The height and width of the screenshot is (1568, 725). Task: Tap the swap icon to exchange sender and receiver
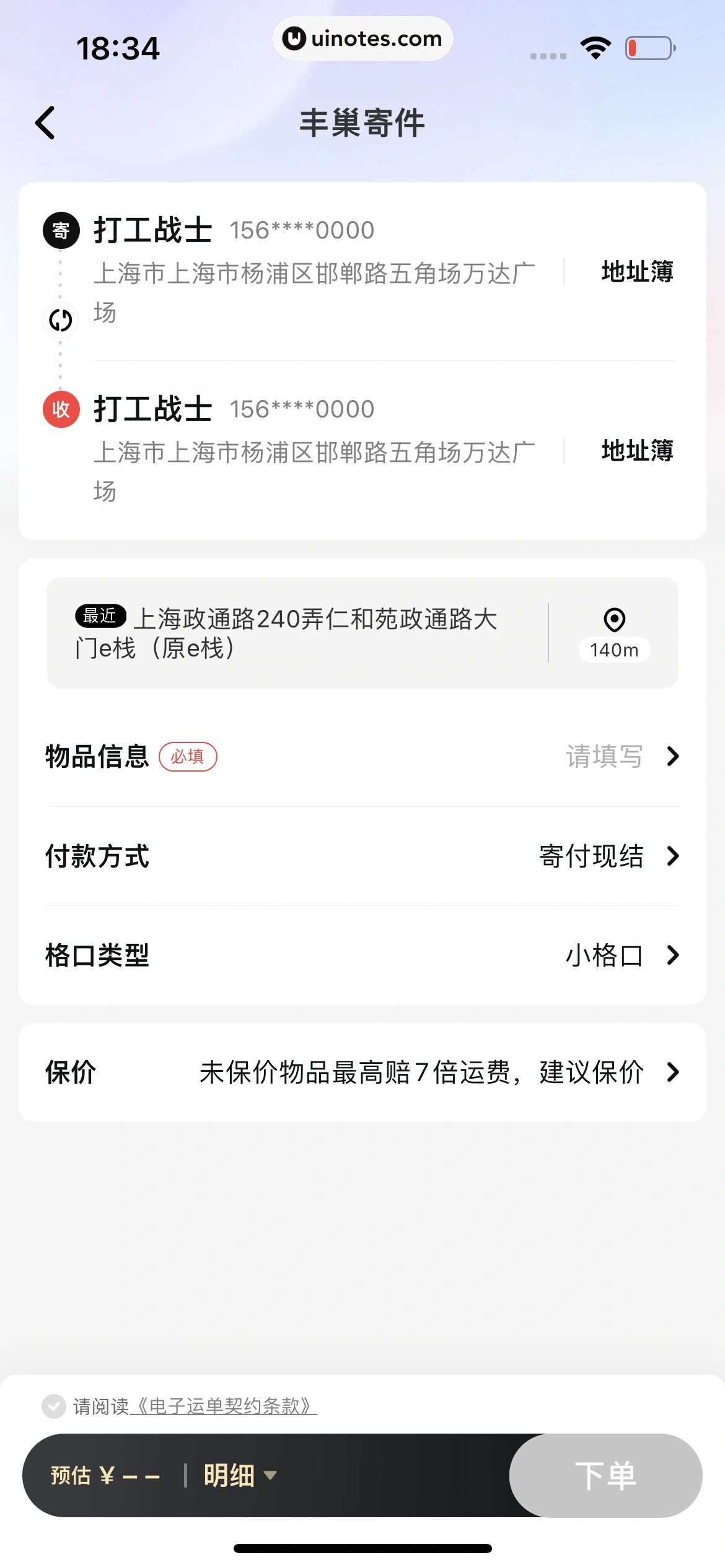pos(60,320)
